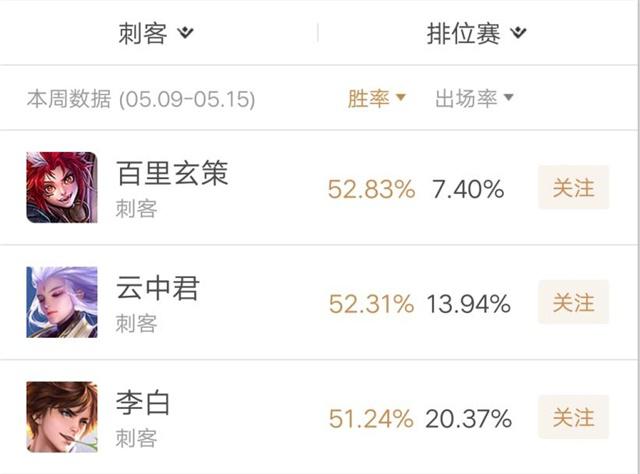The height and width of the screenshot is (474, 640).
Task: Sort heroes by 出场率
Action: tap(474, 98)
